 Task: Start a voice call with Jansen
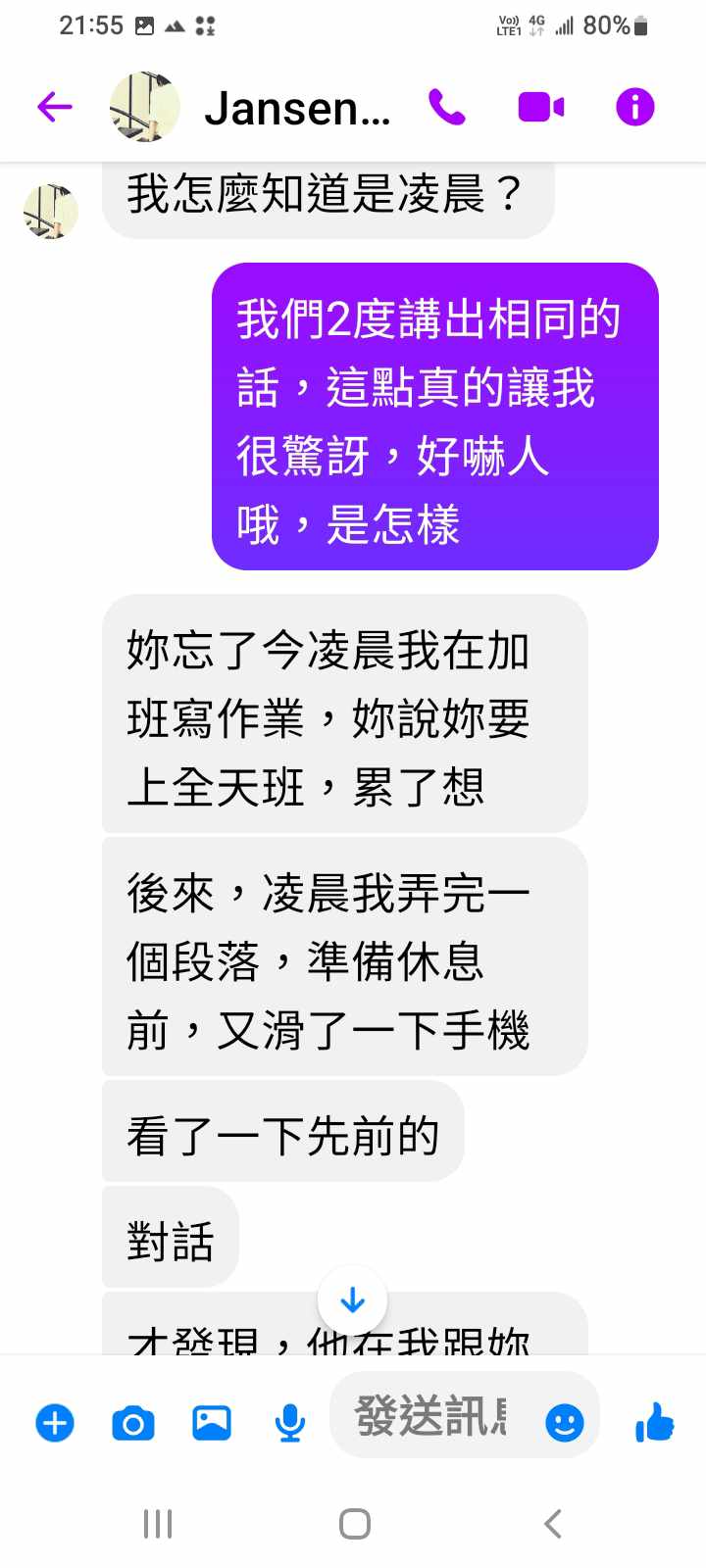(x=447, y=107)
